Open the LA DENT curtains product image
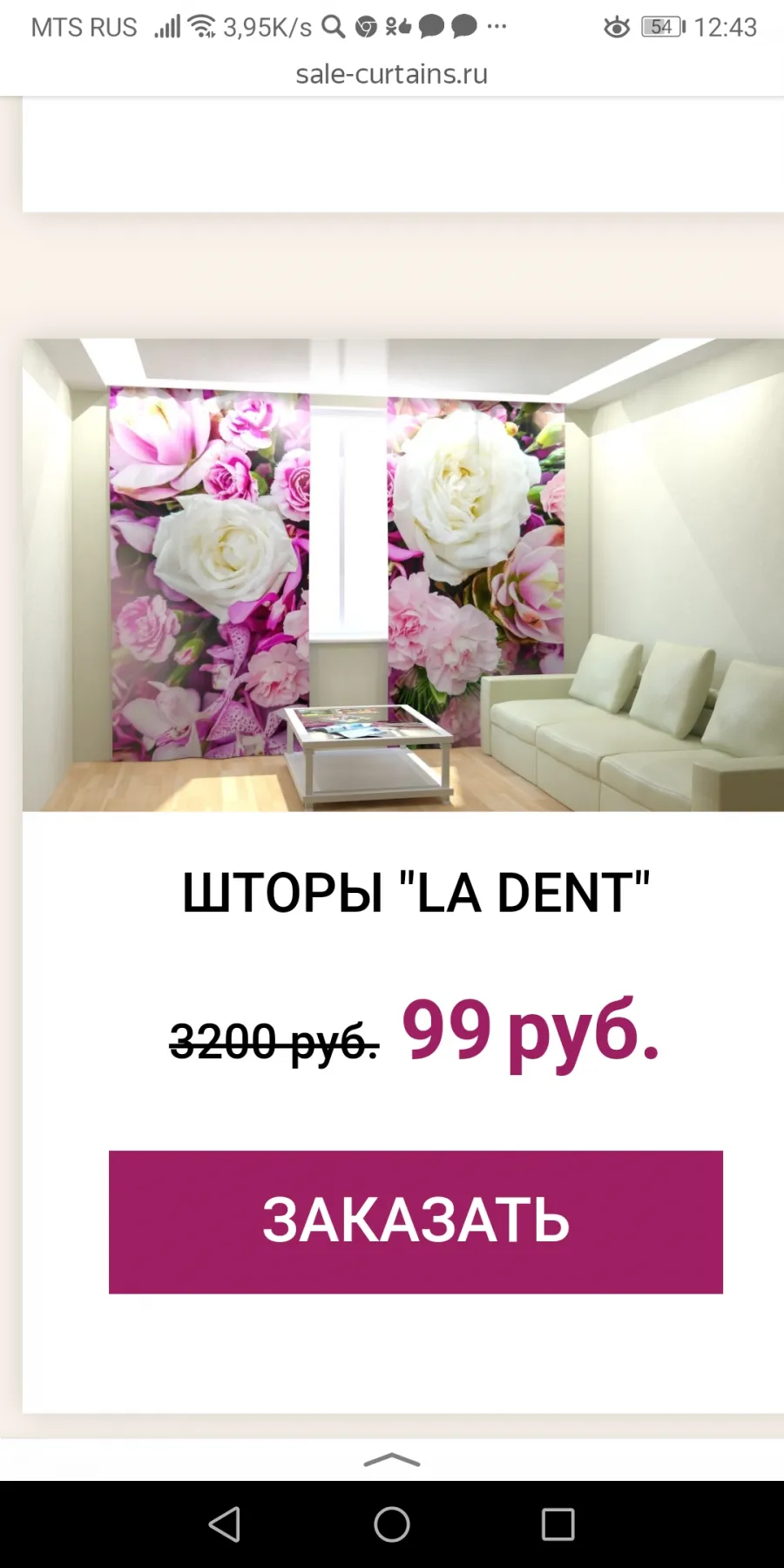Screen dimensions: 784x1568 [403, 575]
